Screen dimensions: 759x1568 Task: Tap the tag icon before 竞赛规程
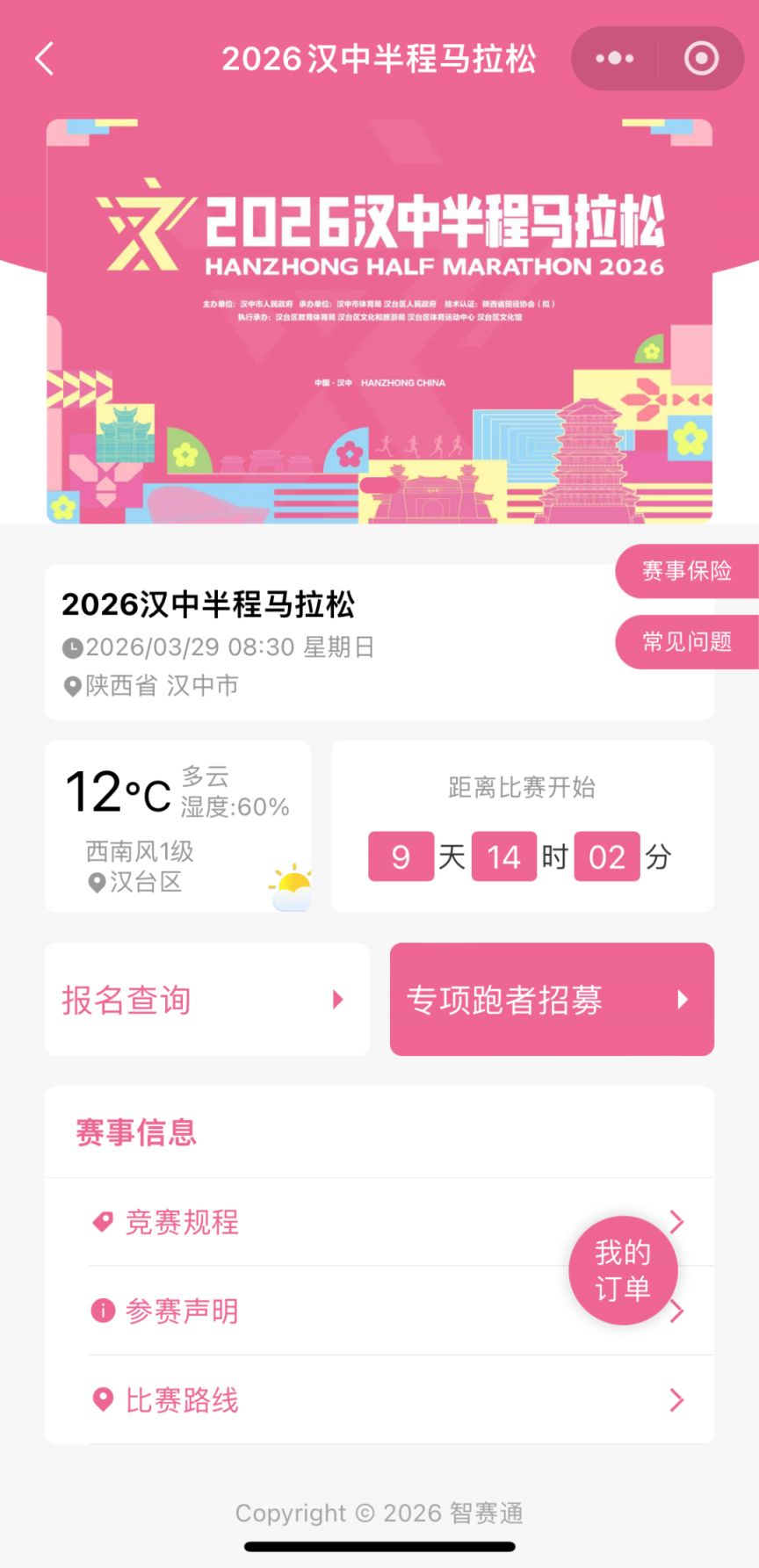(x=104, y=1221)
